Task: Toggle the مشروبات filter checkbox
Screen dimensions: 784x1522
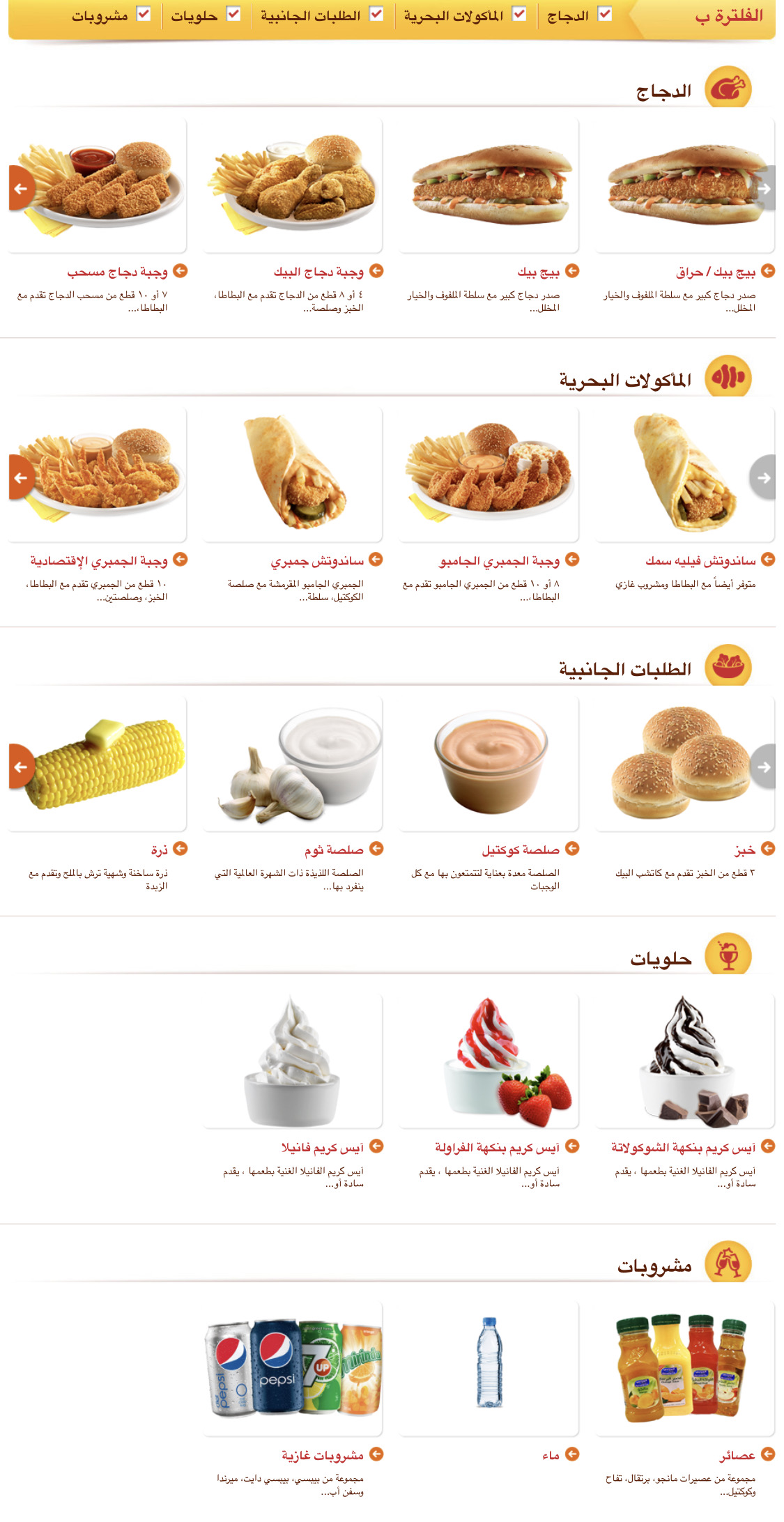Action: pos(144,14)
